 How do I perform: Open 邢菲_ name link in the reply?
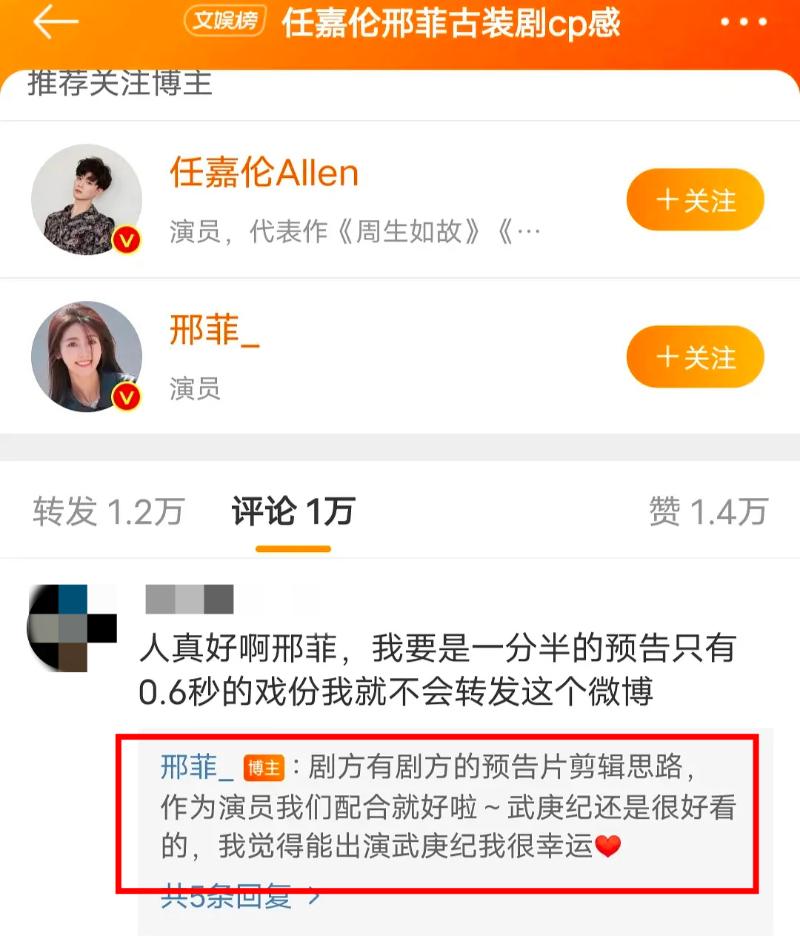coord(197,768)
